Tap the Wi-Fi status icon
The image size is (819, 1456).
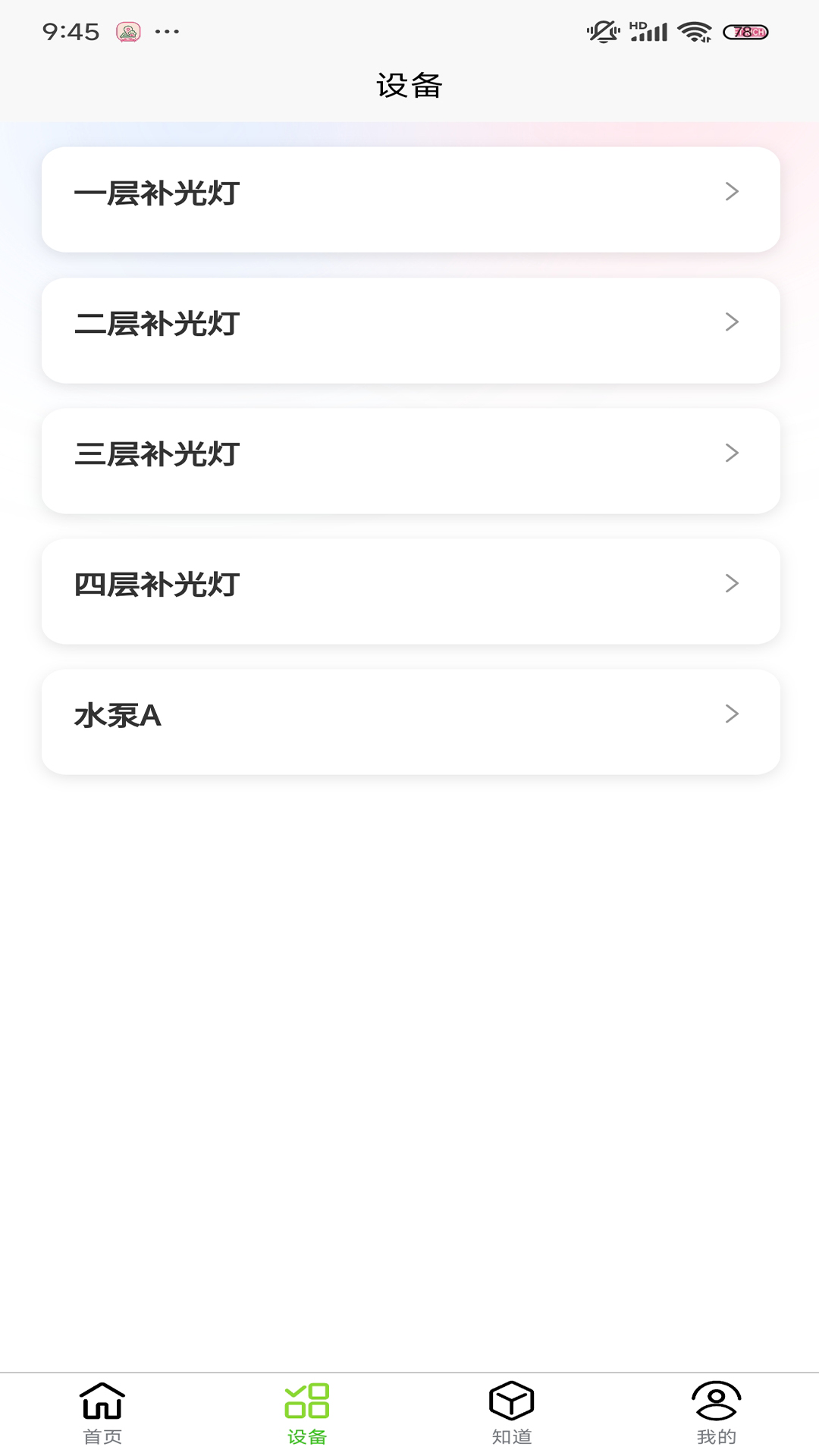(x=695, y=32)
